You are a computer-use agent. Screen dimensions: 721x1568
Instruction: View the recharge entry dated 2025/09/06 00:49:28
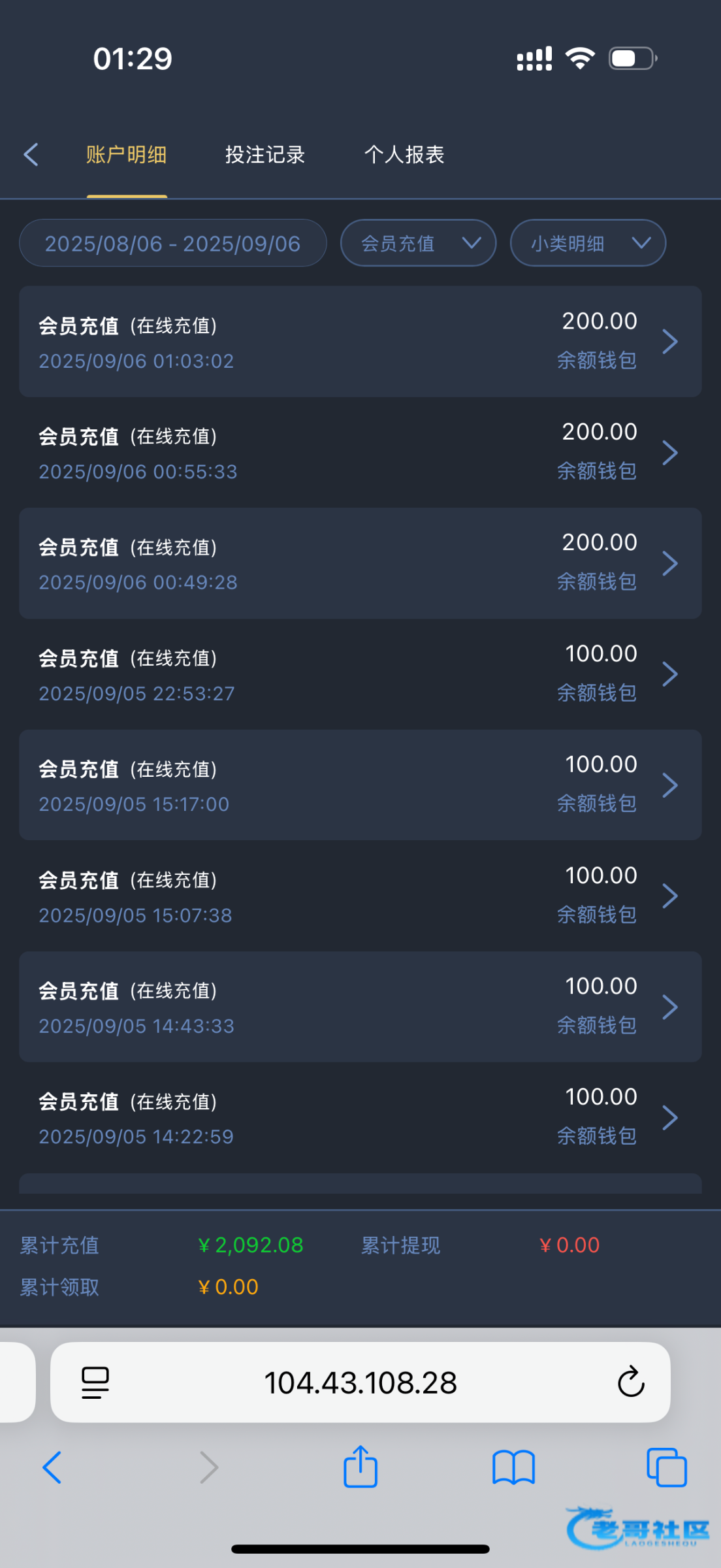(x=360, y=563)
